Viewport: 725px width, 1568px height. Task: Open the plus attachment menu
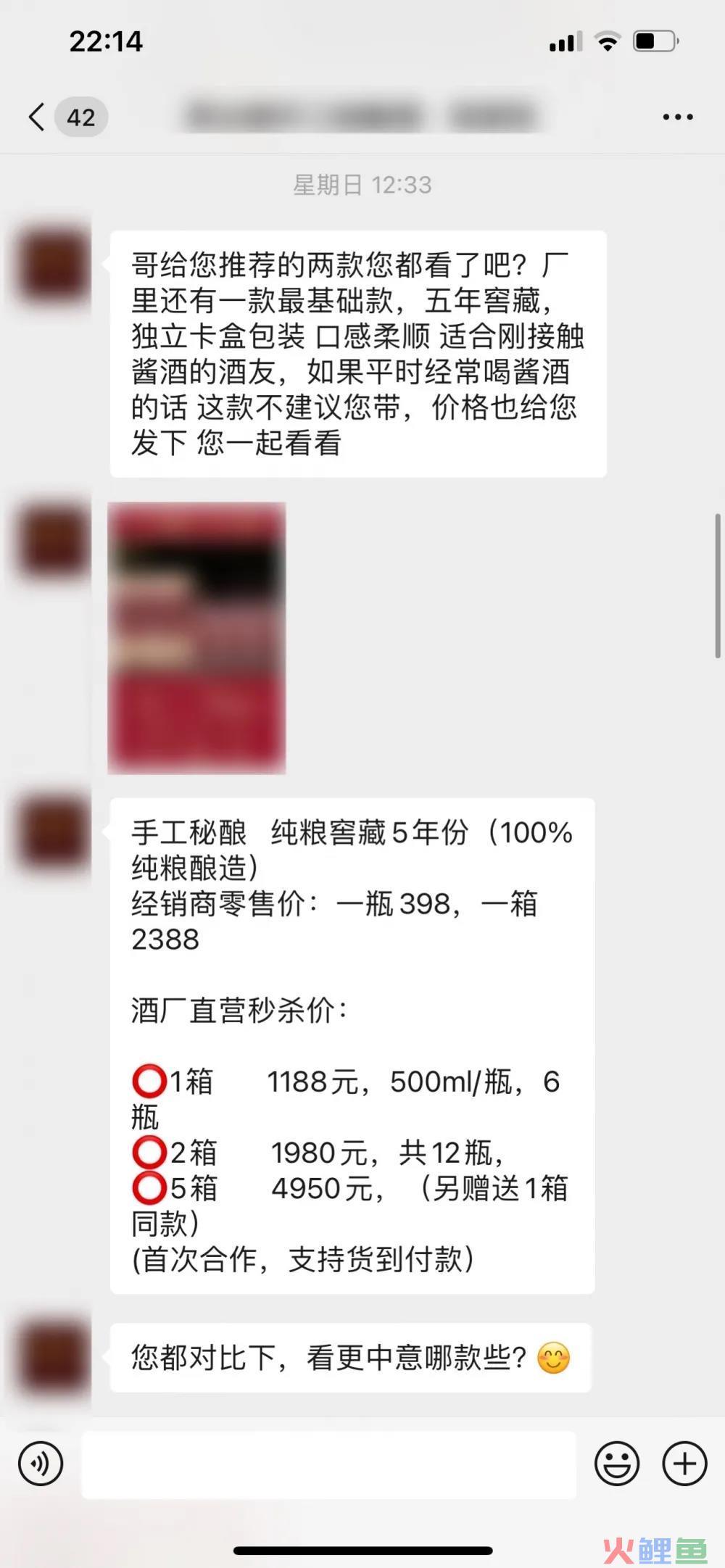[x=684, y=1464]
